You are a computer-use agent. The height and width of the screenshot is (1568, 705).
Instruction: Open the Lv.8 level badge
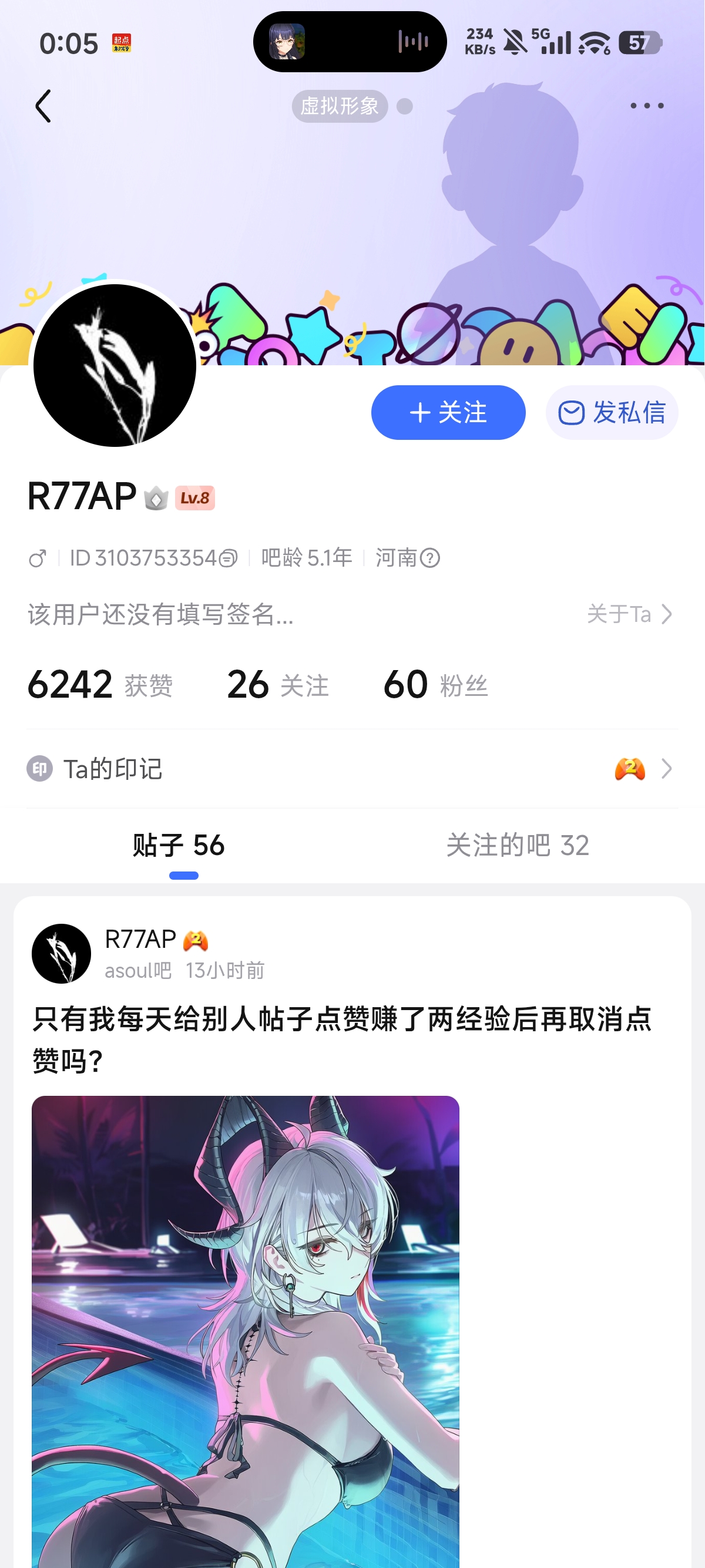tap(195, 498)
